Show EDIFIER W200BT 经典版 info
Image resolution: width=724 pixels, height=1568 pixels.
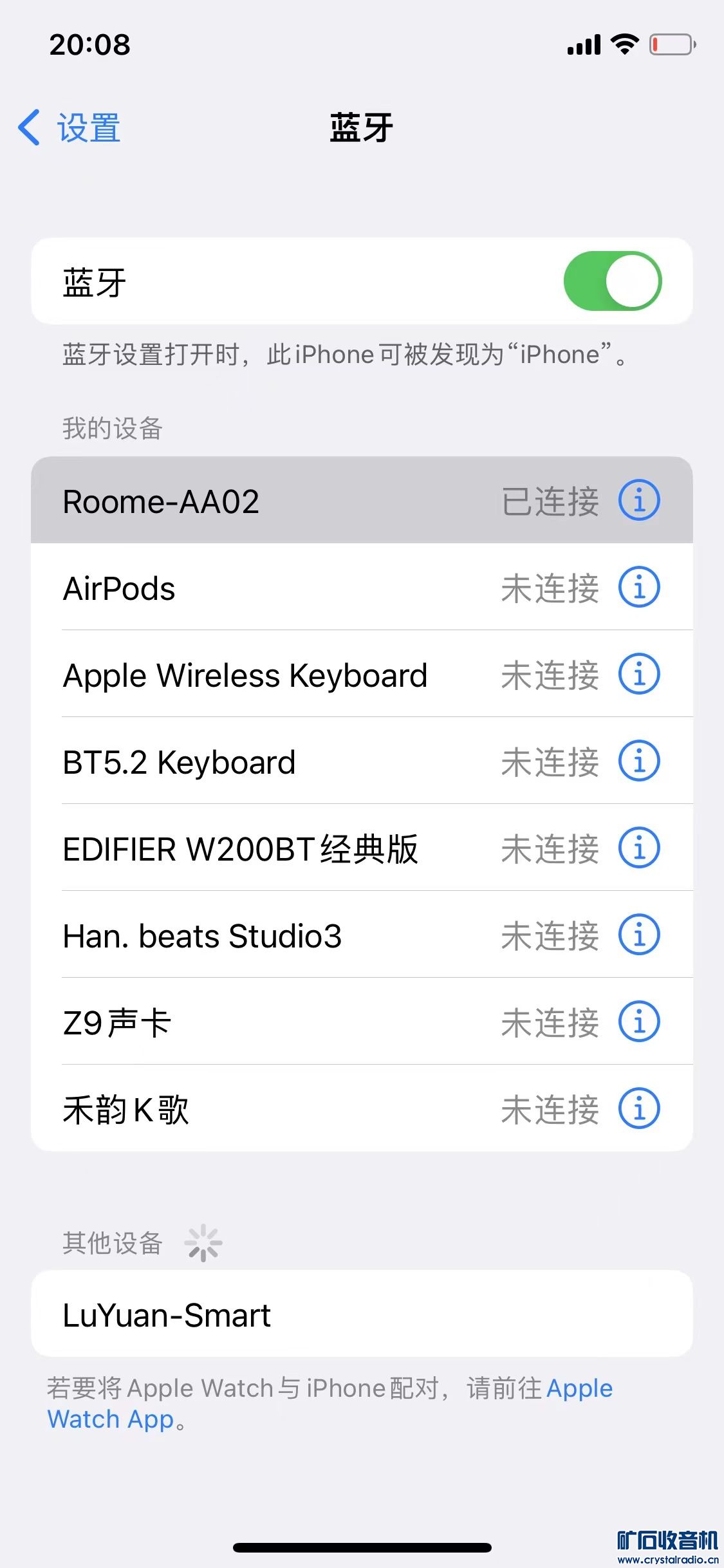pyautogui.click(x=639, y=848)
